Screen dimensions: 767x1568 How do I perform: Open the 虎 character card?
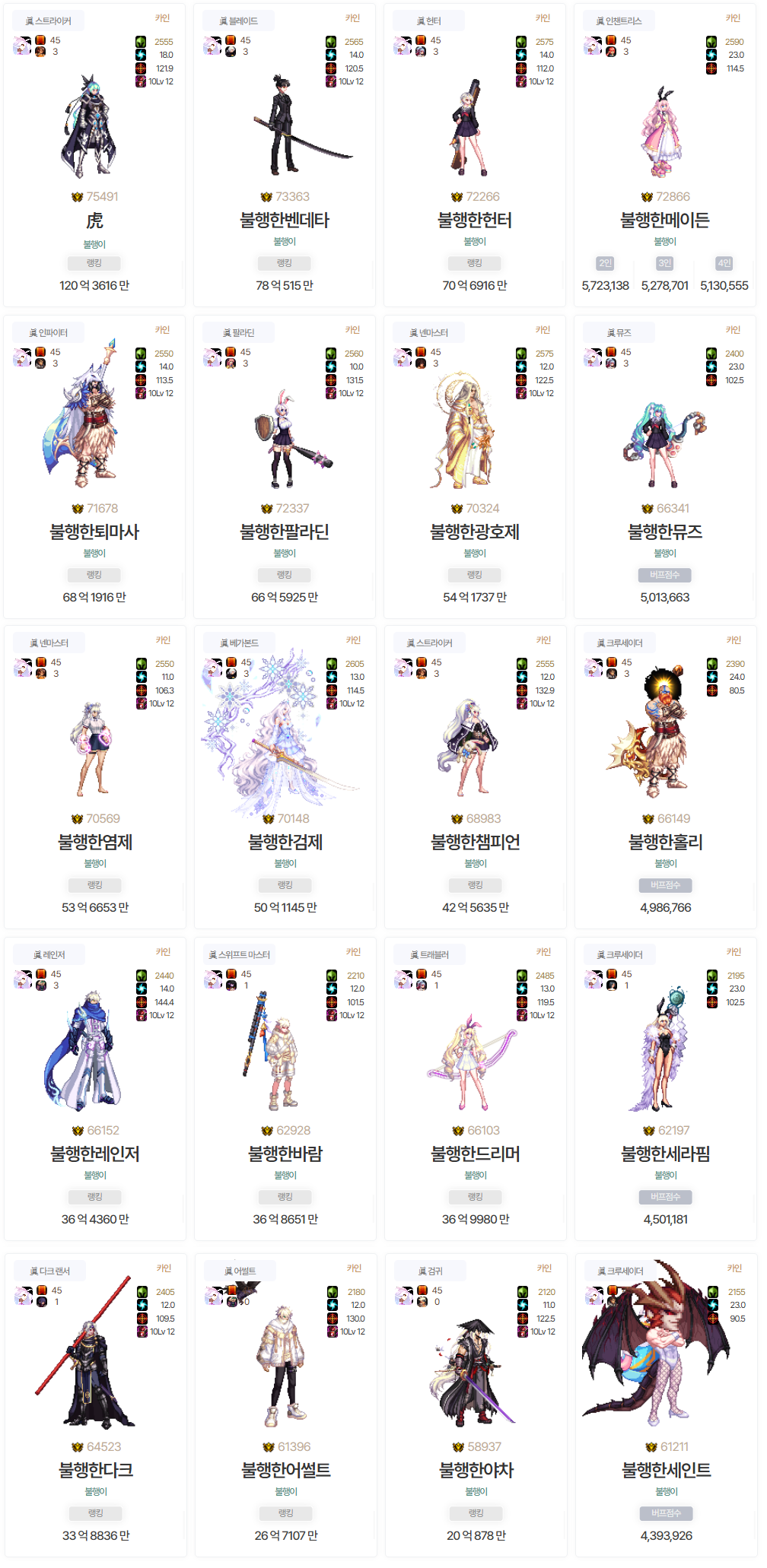point(94,221)
